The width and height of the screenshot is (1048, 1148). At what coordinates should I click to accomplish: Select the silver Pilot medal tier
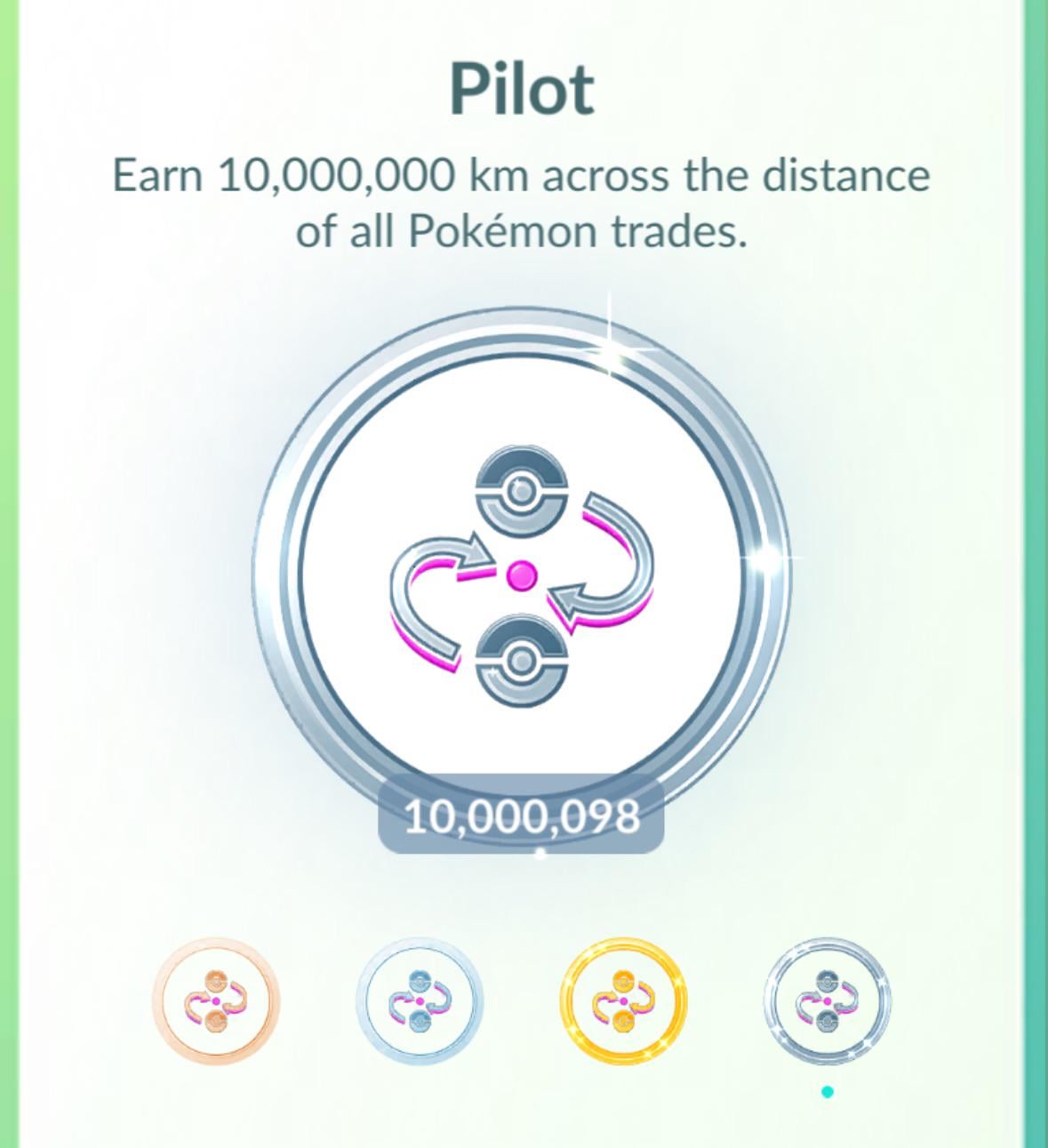[420, 1000]
